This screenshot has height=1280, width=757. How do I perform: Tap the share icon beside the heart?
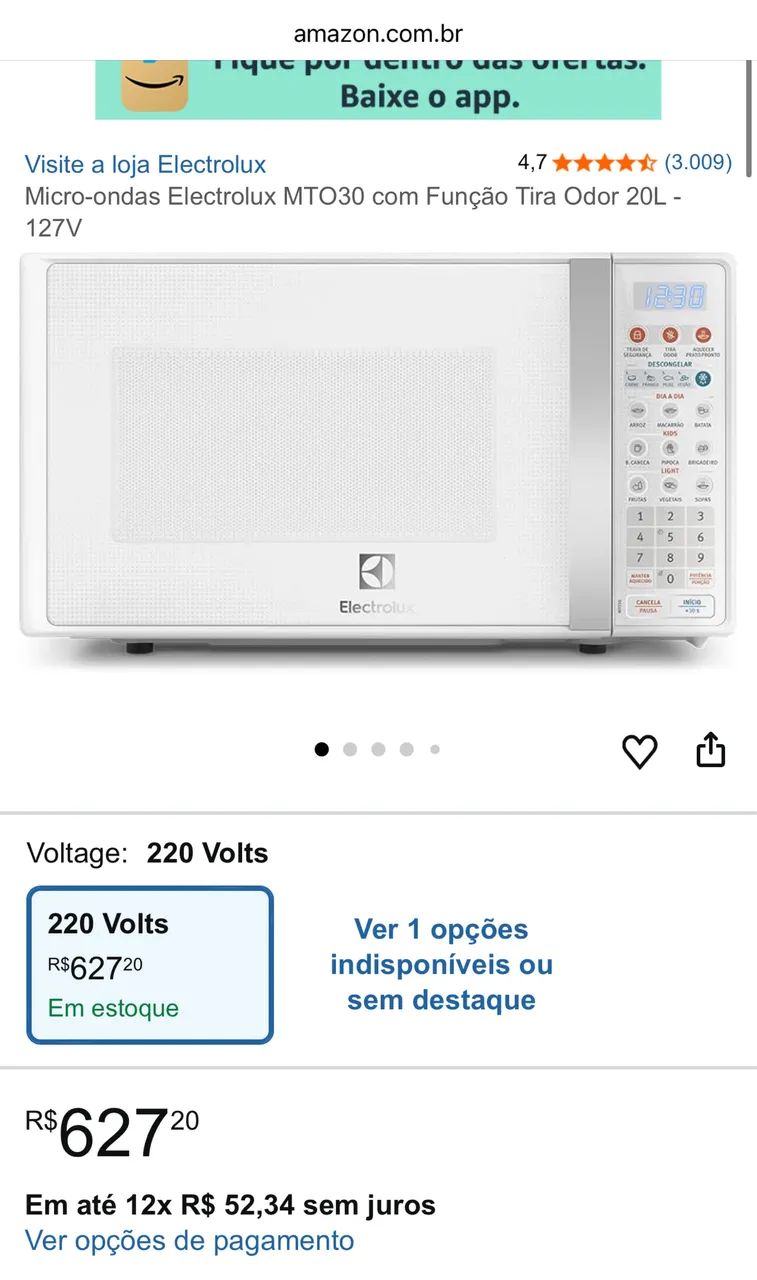click(x=711, y=748)
